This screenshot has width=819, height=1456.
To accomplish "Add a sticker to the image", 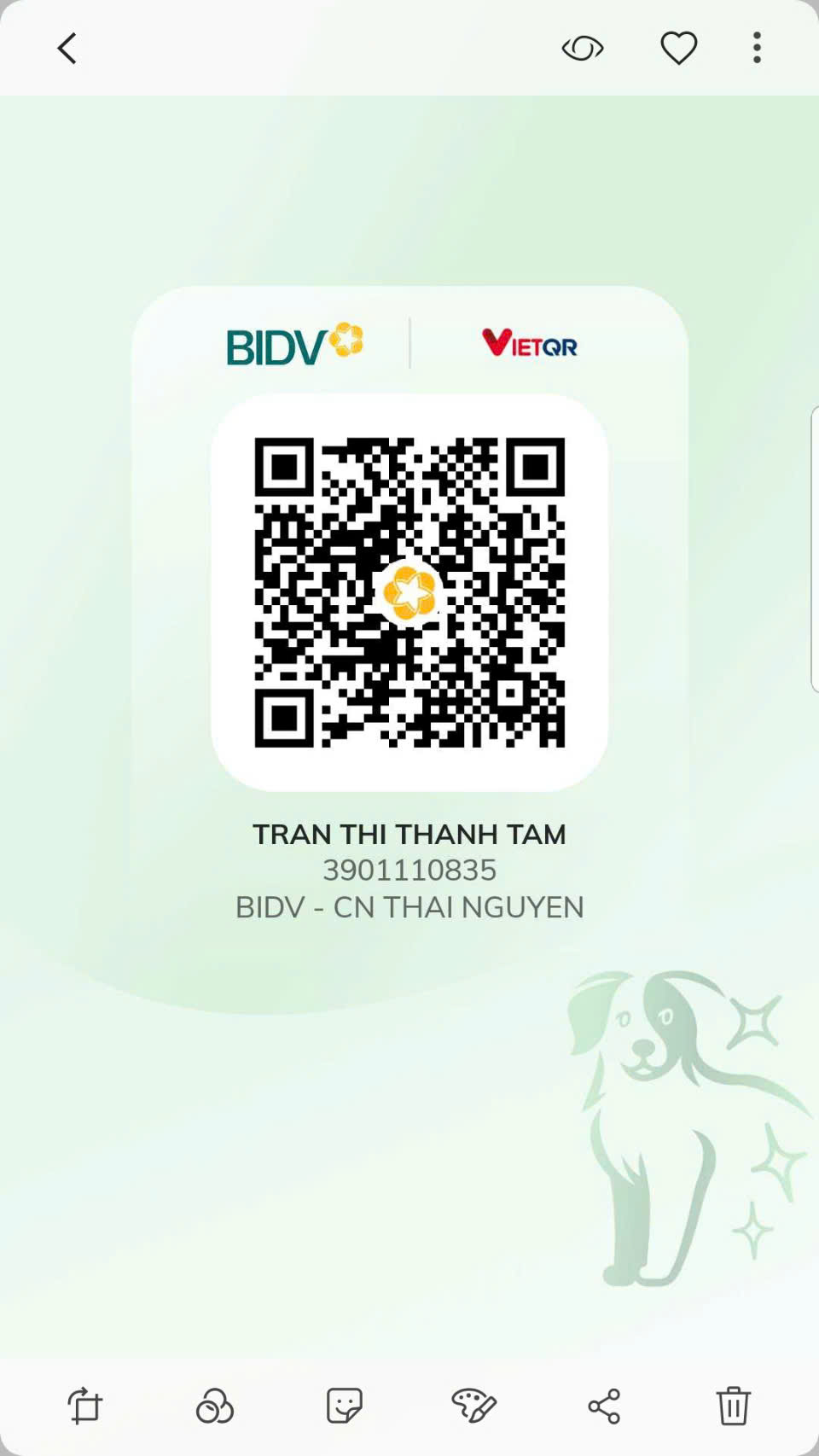I will pos(345,1406).
